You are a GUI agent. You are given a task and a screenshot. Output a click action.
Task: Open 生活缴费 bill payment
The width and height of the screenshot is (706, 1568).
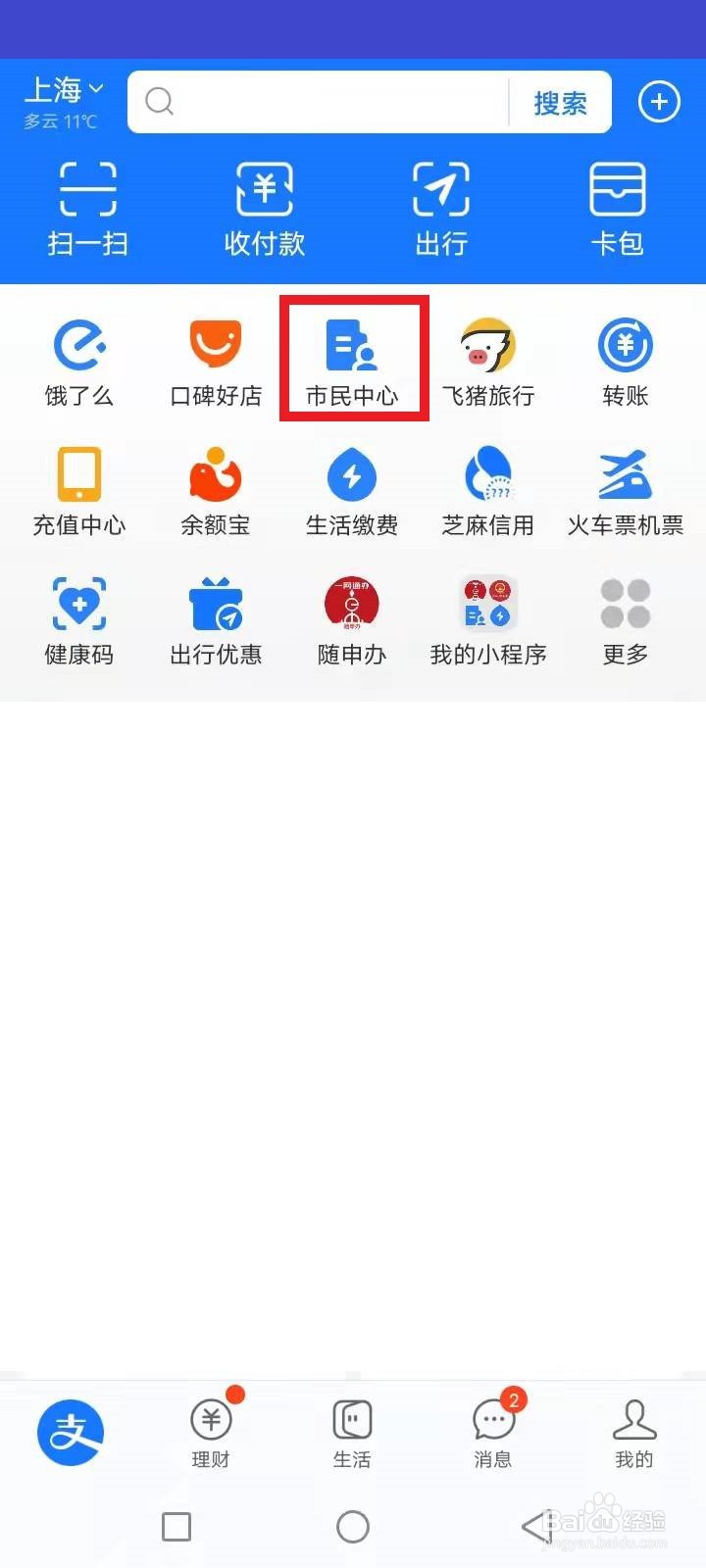click(352, 491)
